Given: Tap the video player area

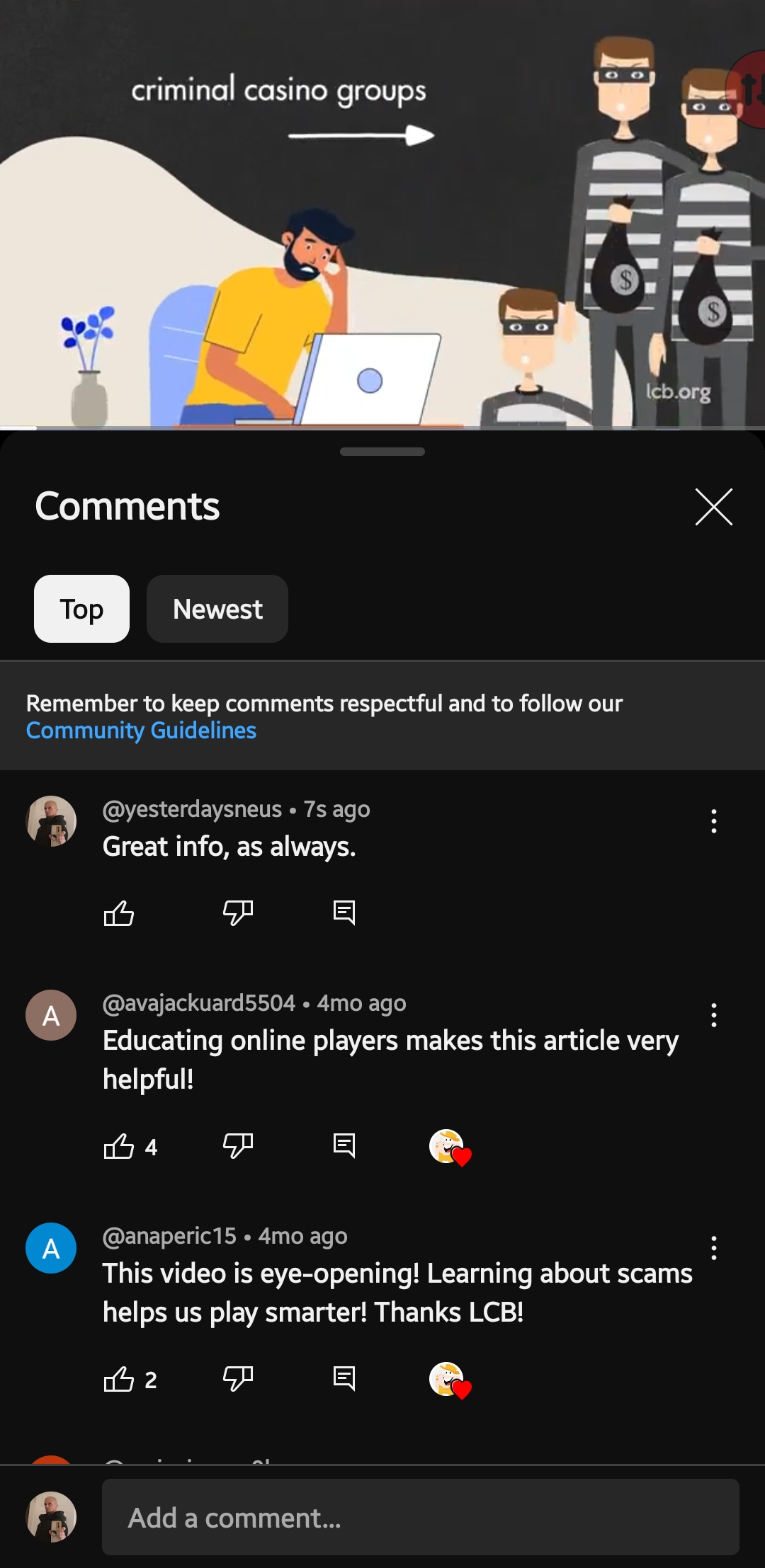Looking at the screenshot, I should coord(382,212).
